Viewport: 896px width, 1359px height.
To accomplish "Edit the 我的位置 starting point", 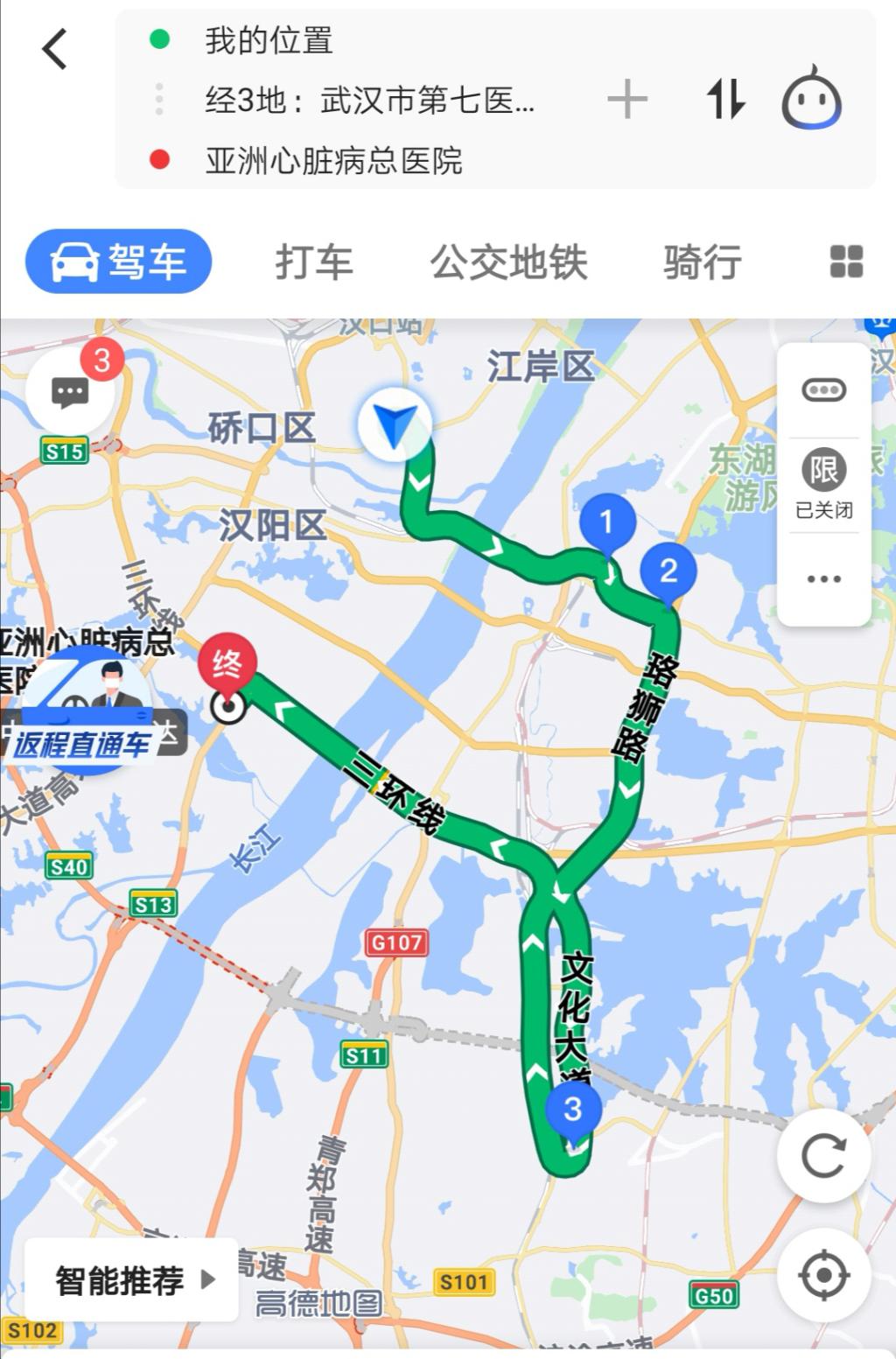I will click(x=269, y=40).
